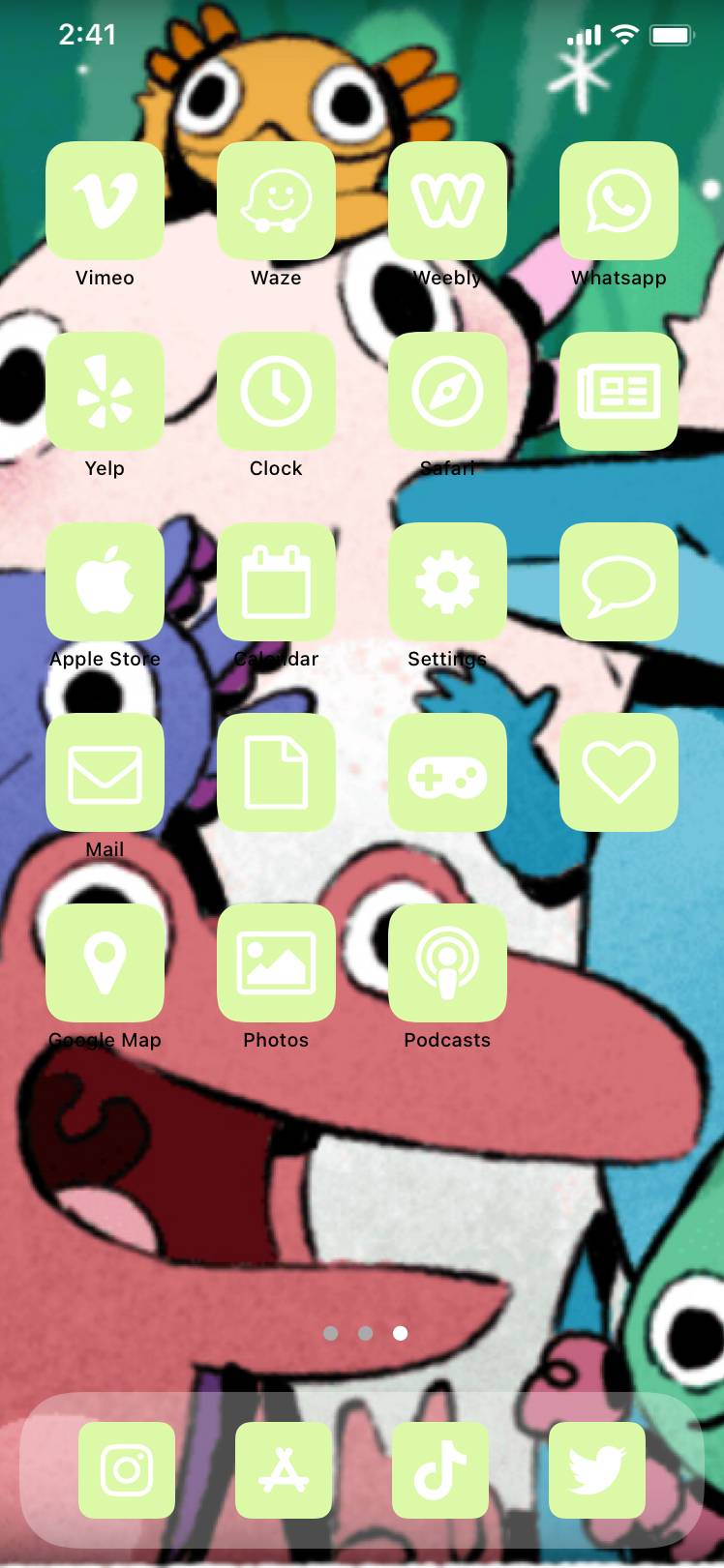Launch the Yelp app
The width and height of the screenshot is (724, 1568).
point(105,391)
